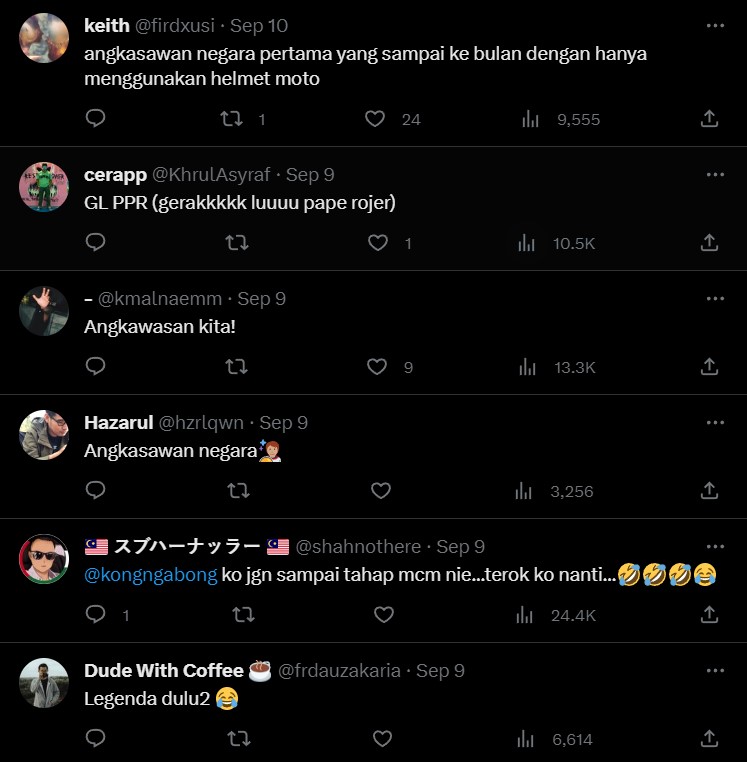Share Hazarul's tweet
Image resolution: width=747 pixels, height=762 pixels.
709,491
